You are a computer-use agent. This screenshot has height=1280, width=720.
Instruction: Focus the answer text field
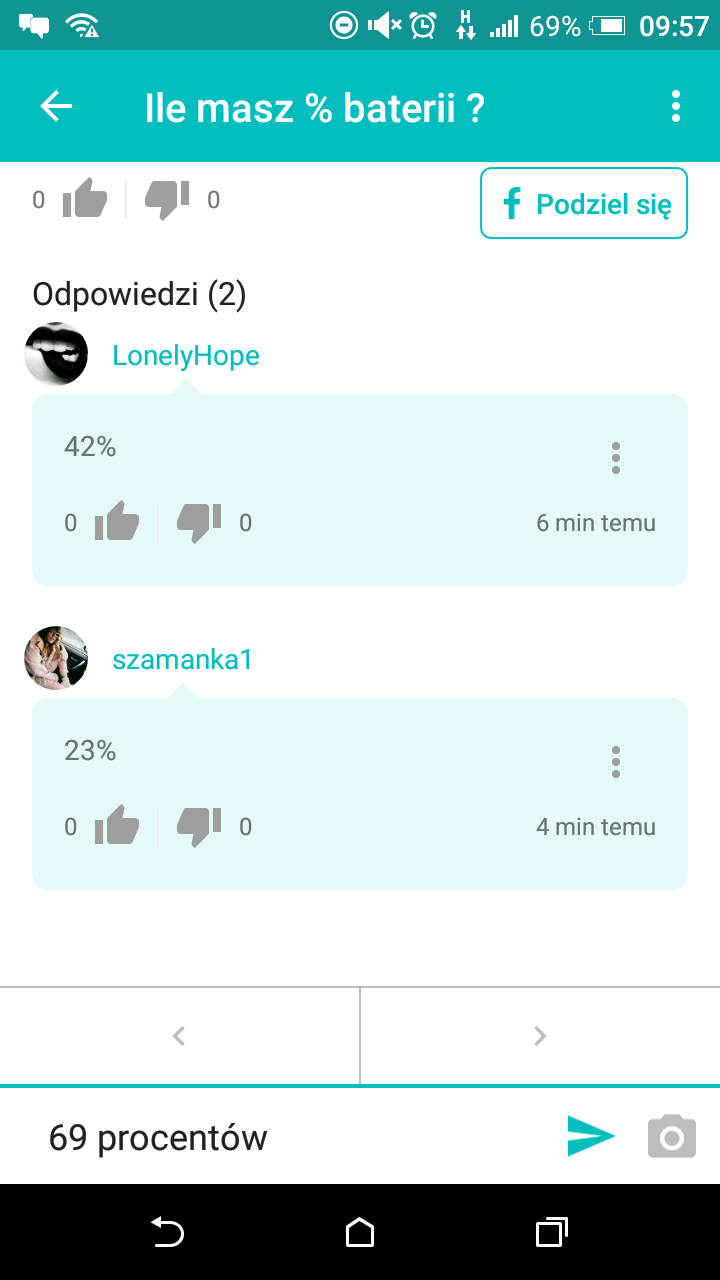[x=290, y=1137]
